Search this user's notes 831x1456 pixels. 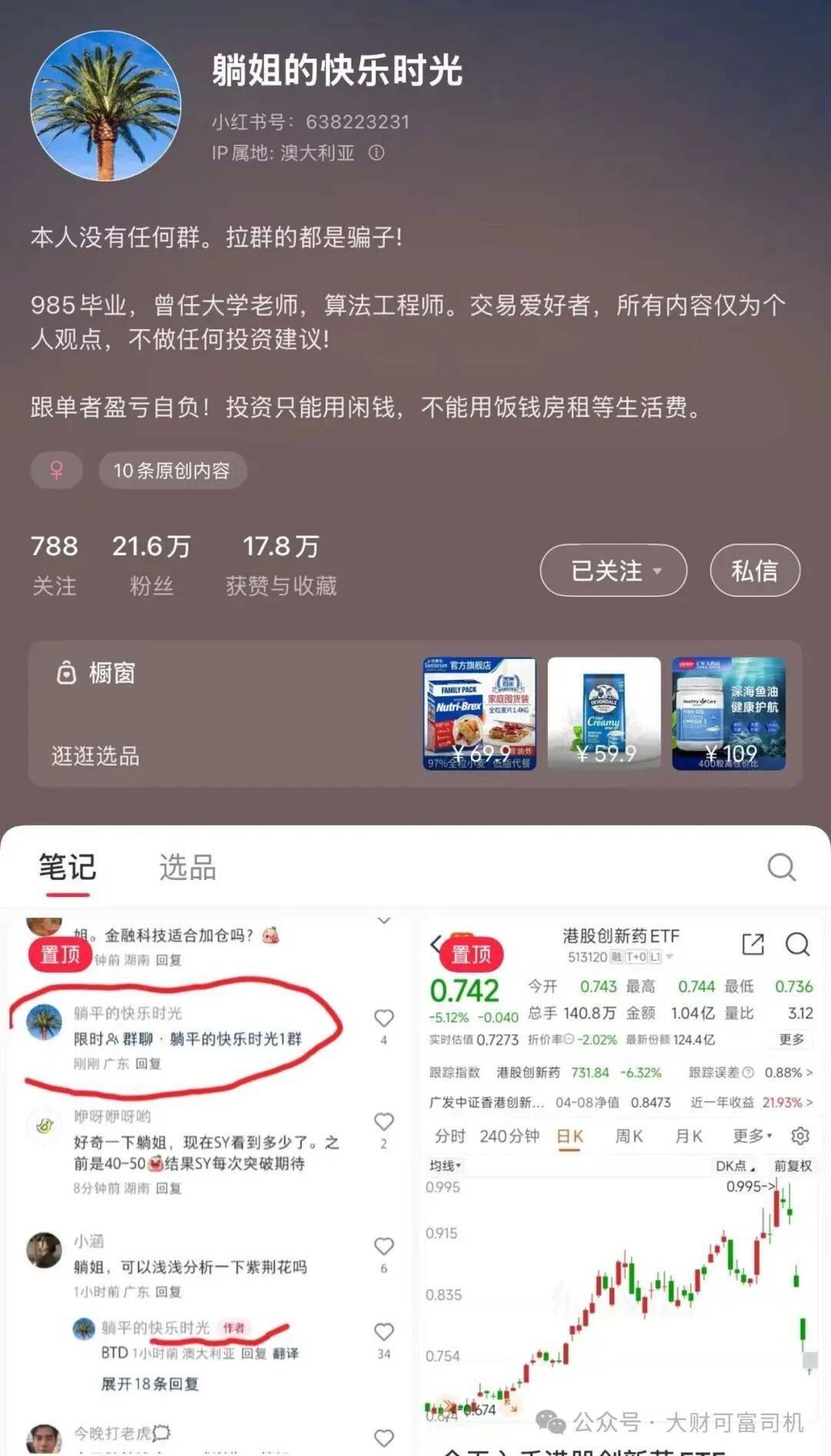pyautogui.click(x=781, y=868)
